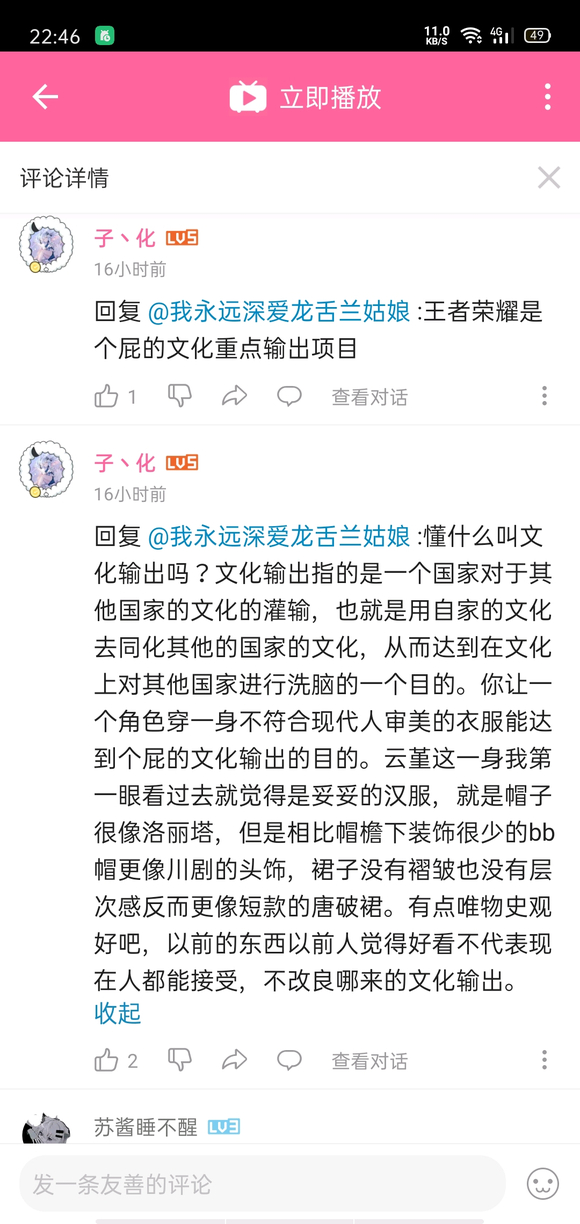Dislike the long 文化输出 comment
Viewport: 580px width, 1224px height.
[x=180, y=1060]
